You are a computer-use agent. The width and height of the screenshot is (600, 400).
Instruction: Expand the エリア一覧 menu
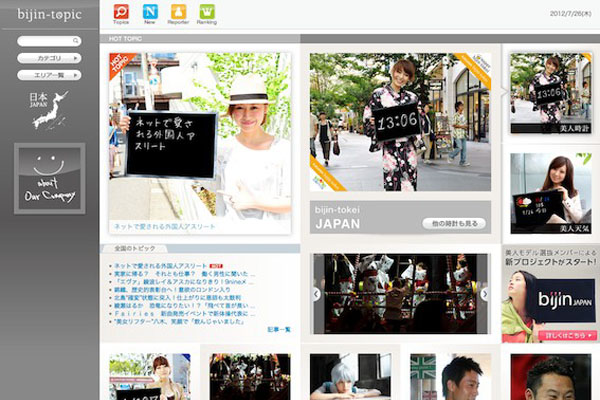pos(49,74)
